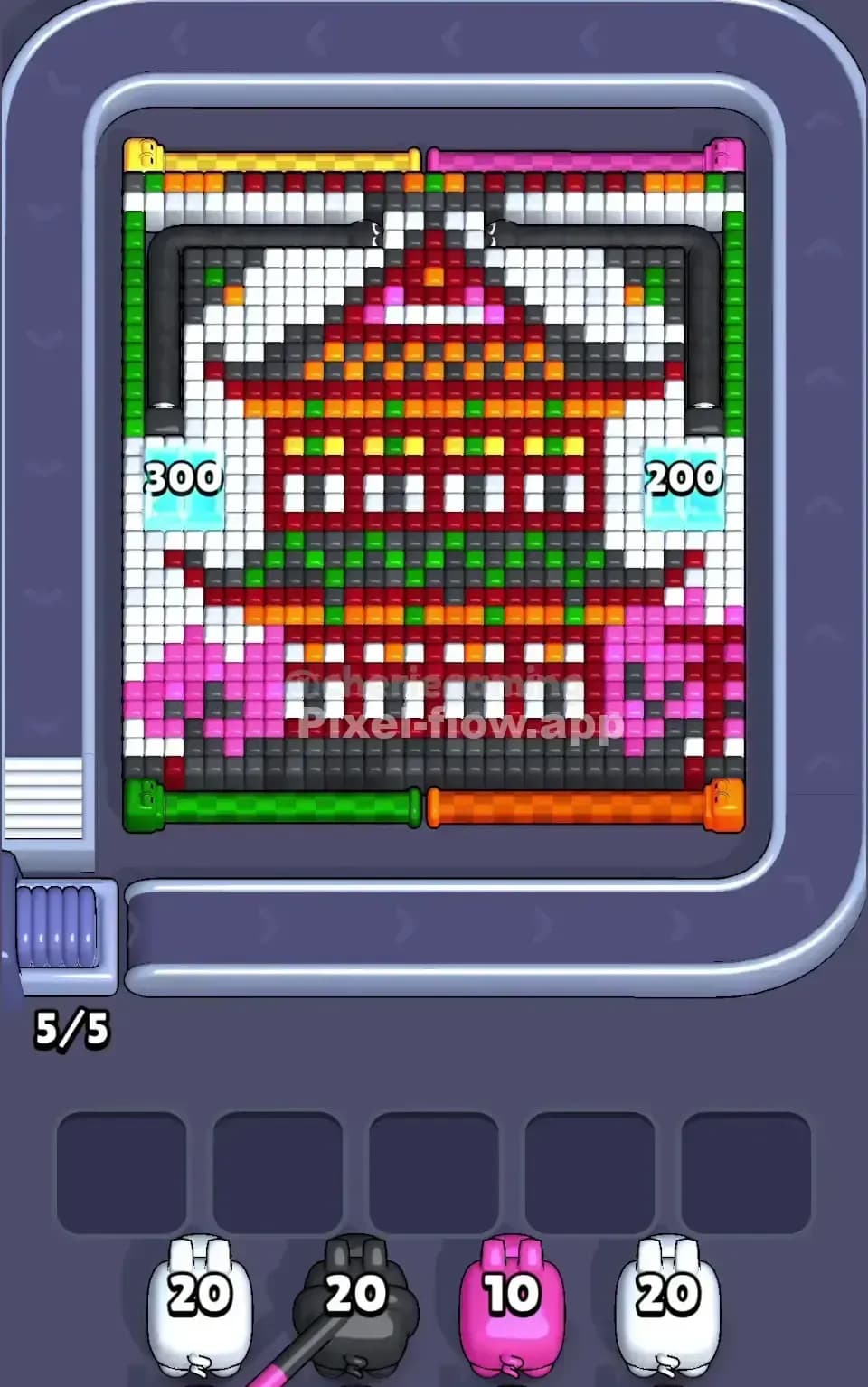
Task: Tap the pink pipe cap in the top-right corner
Action: [723, 154]
